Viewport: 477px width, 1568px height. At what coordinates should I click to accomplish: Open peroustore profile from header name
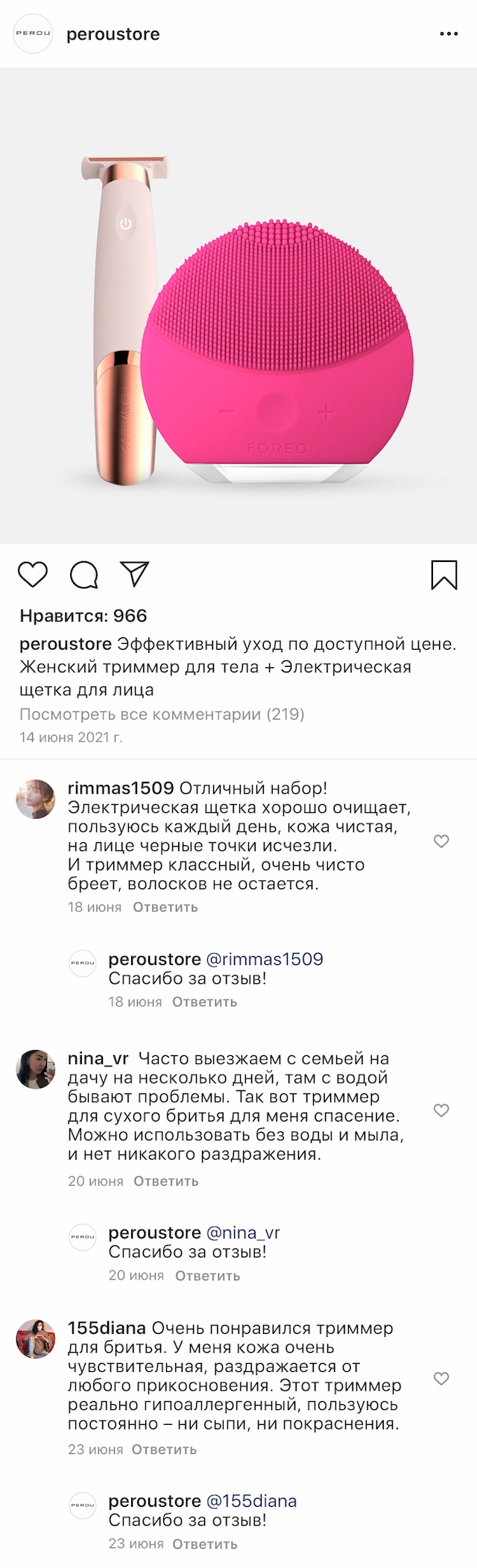point(113,34)
